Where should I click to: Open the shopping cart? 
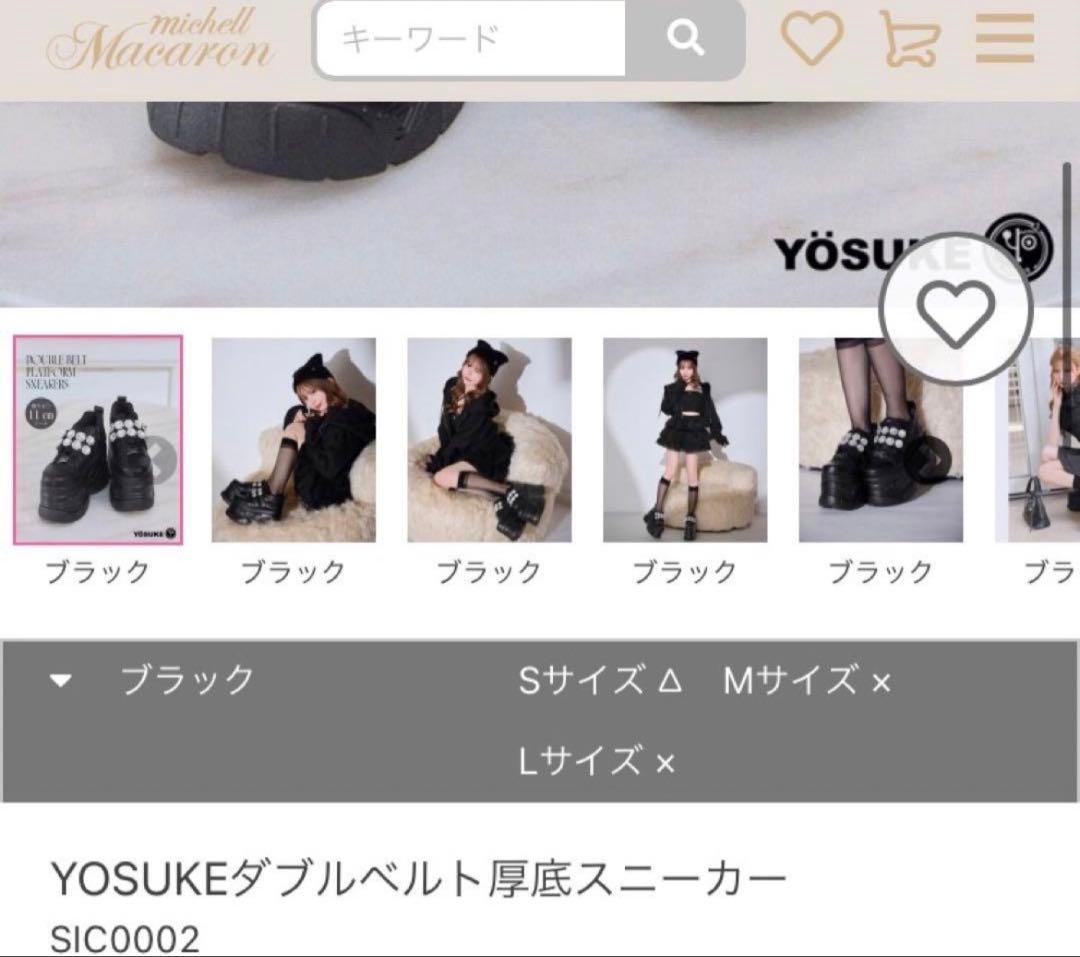tap(910, 39)
